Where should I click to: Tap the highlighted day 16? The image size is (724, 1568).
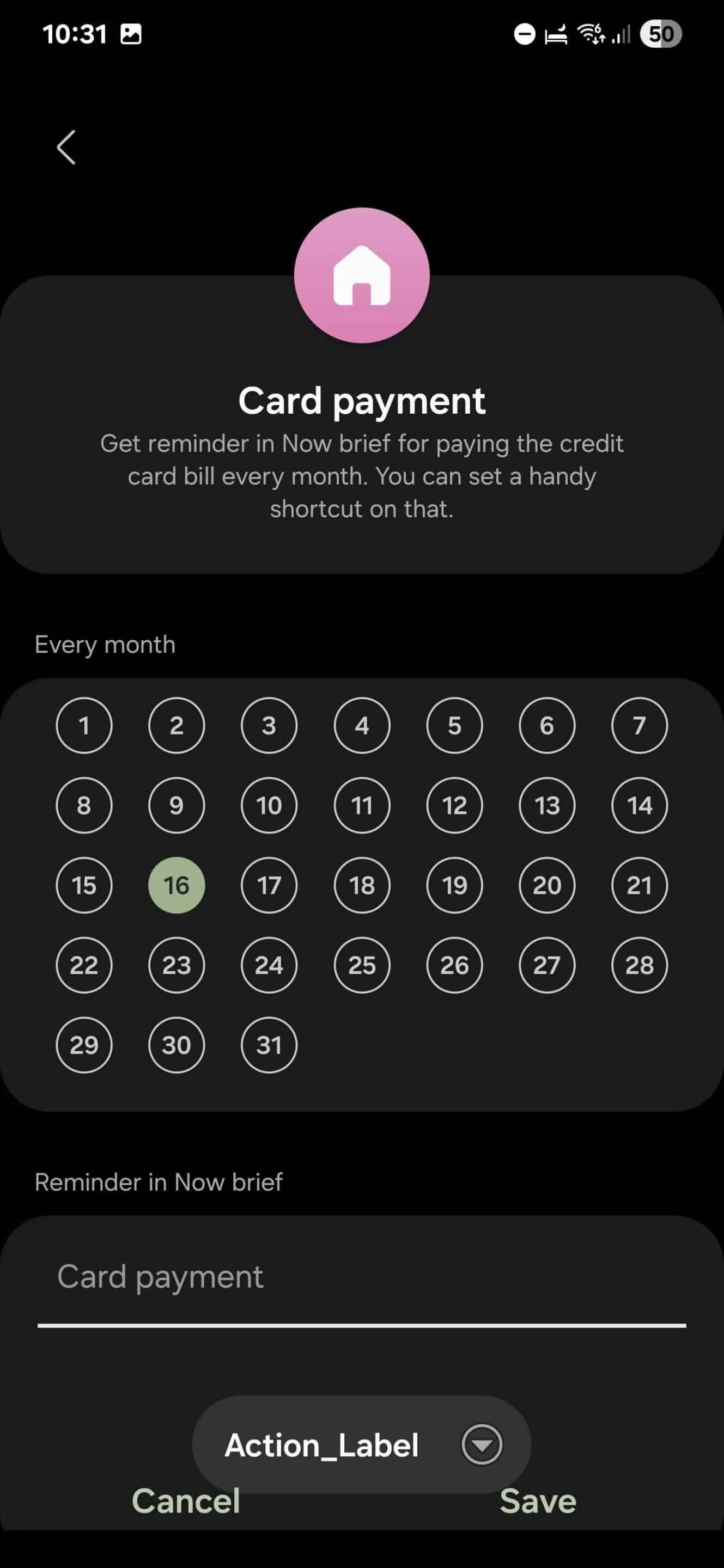tap(177, 885)
